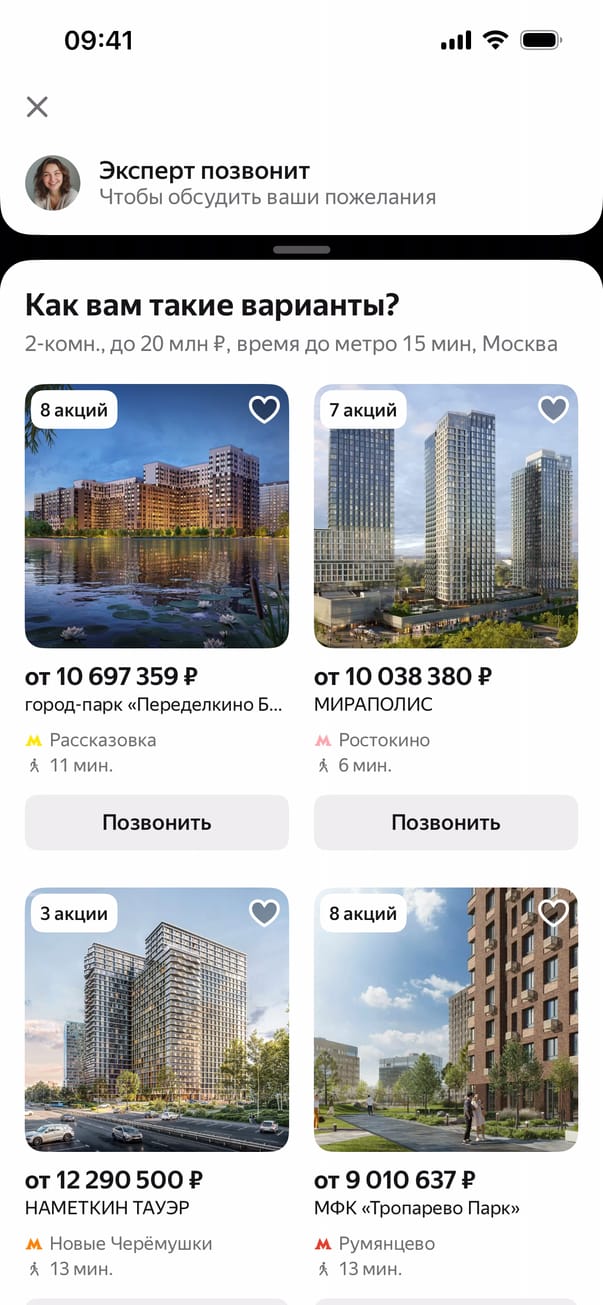Close the expert call screen

pos(37,107)
